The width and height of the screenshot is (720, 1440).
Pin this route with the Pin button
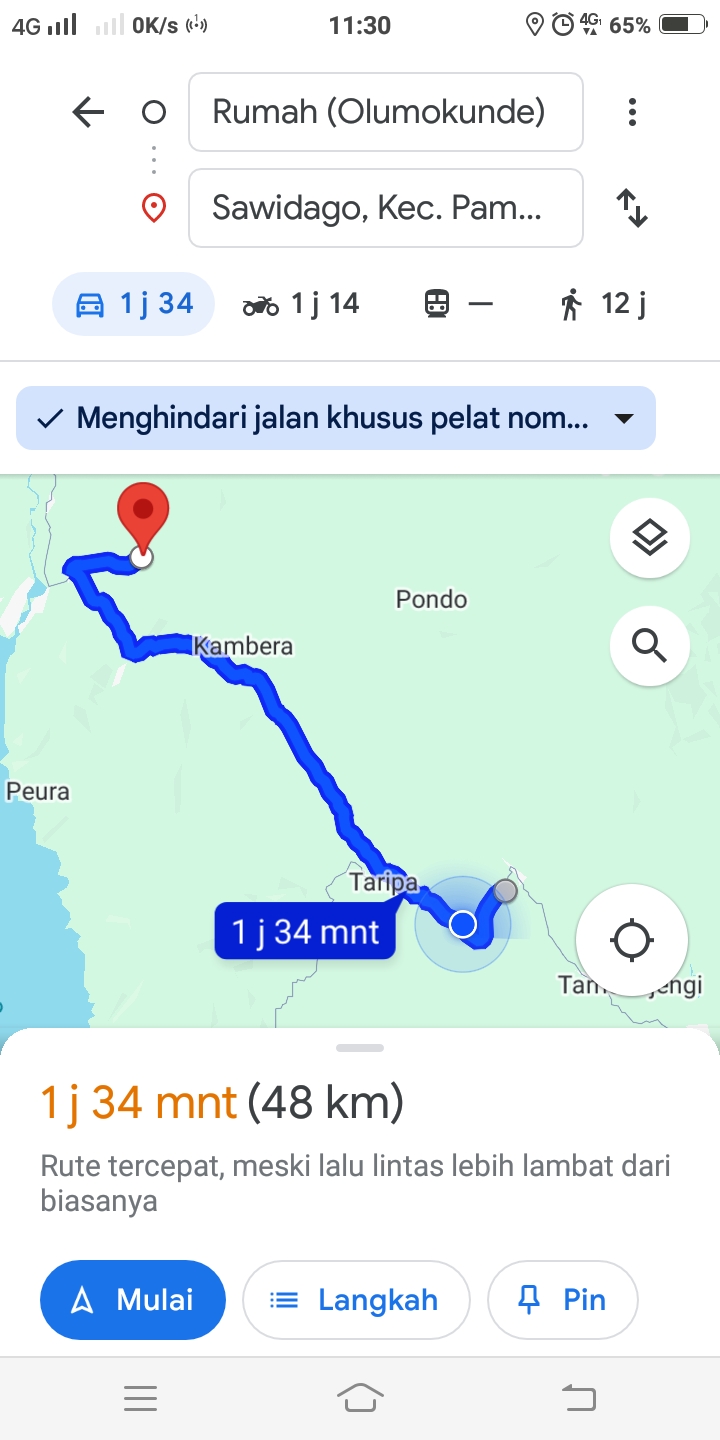pyautogui.click(x=563, y=1300)
